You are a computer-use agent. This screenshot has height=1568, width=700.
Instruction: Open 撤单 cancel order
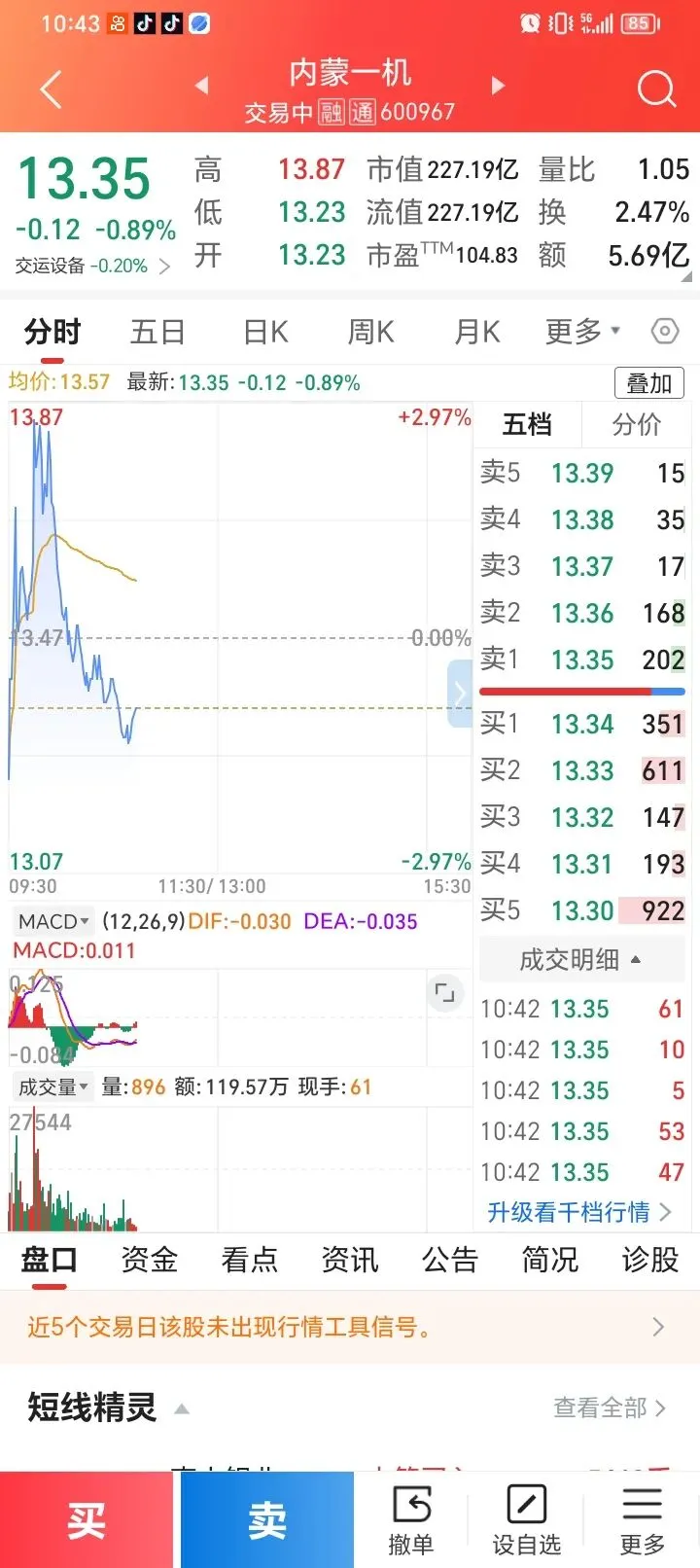(411, 1520)
